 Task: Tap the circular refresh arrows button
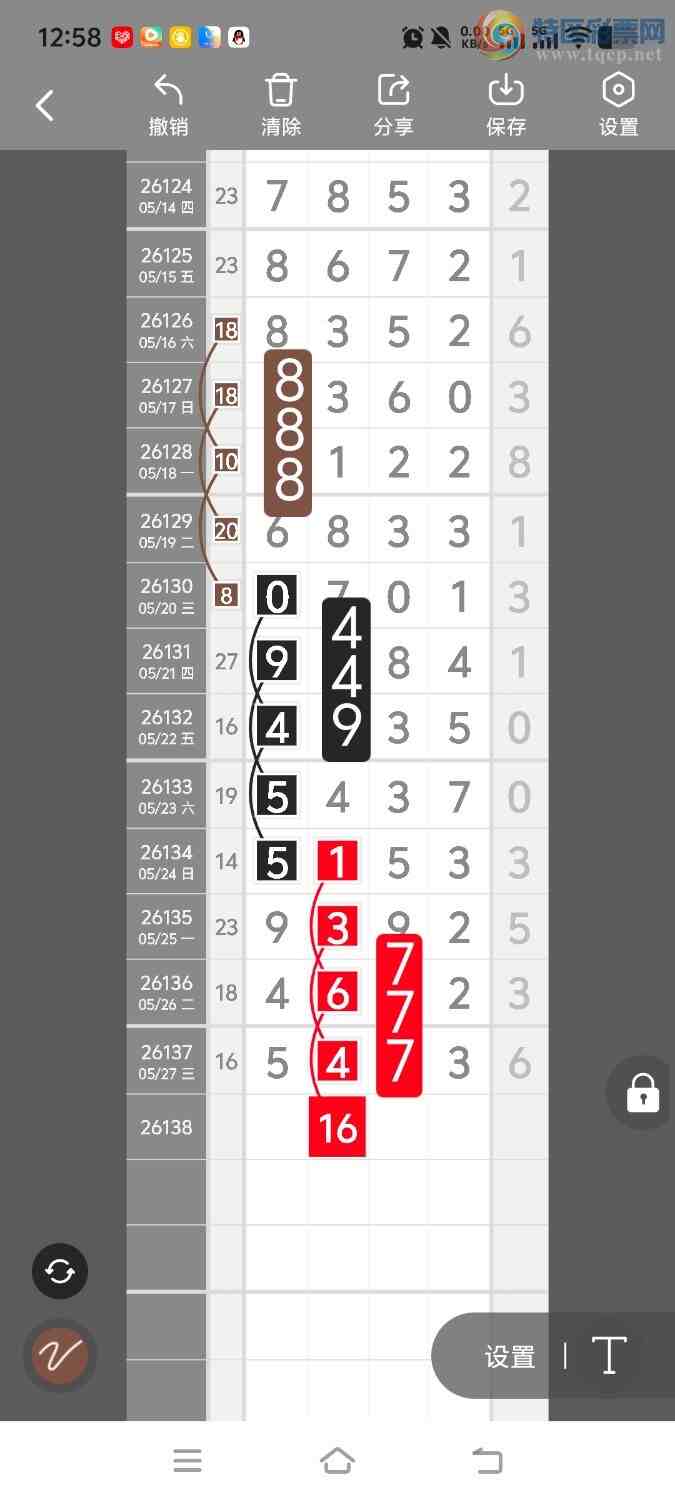click(x=60, y=1271)
